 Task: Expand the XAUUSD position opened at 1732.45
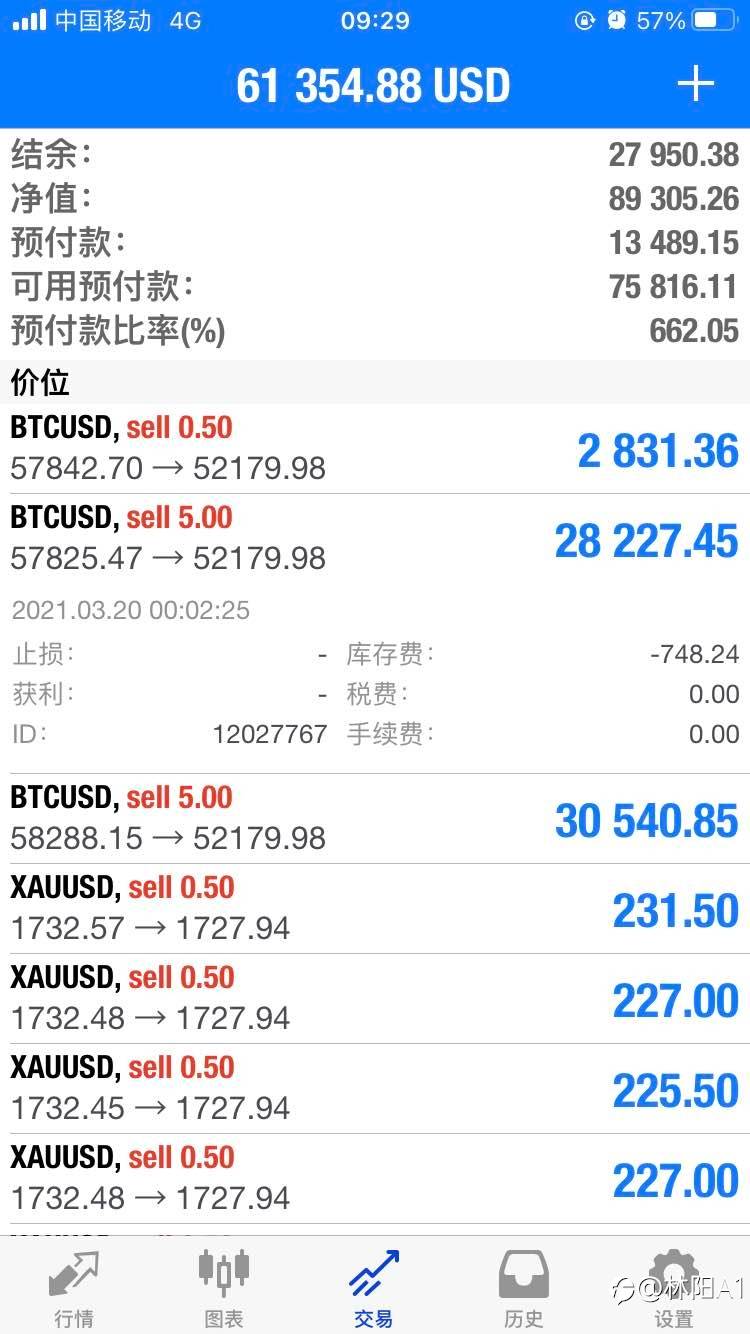(x=375, y=1089)
